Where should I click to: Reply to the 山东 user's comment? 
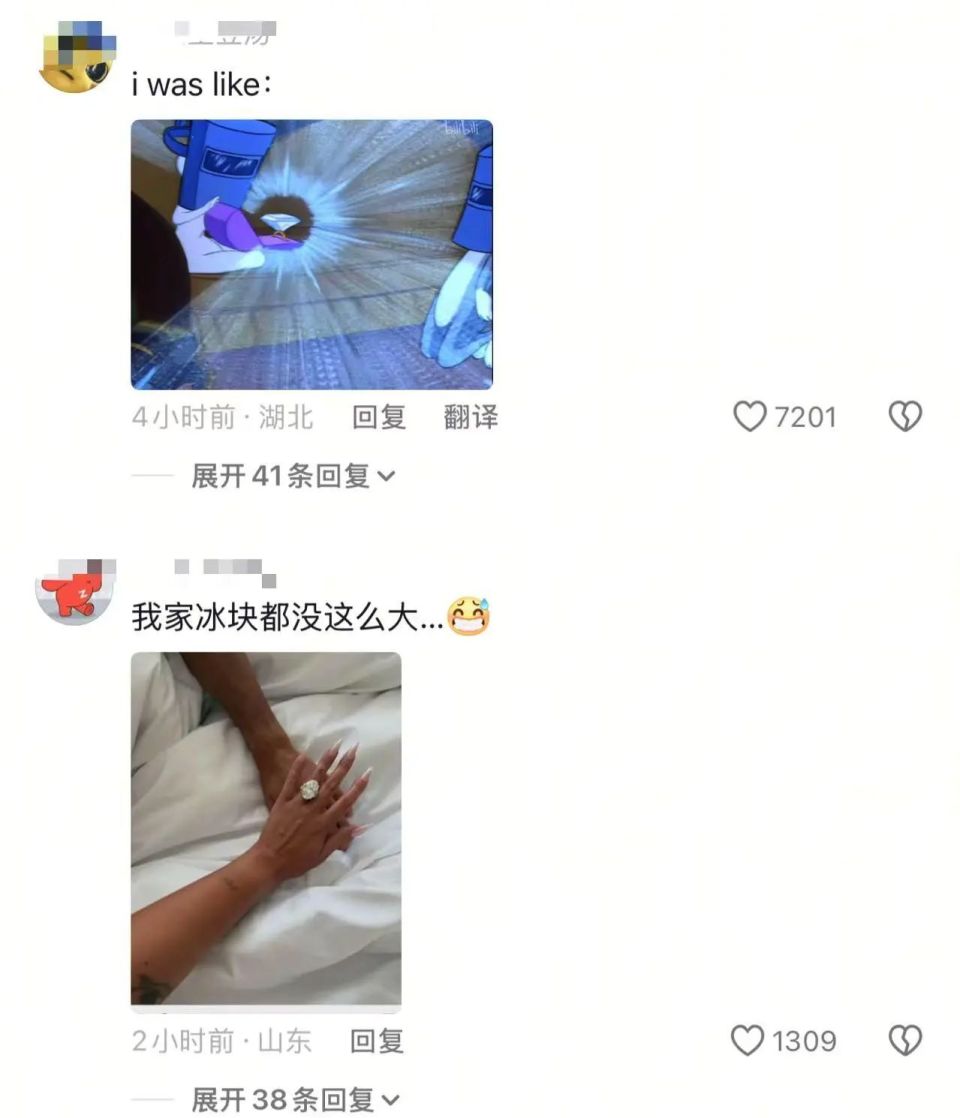[377, 1041]
